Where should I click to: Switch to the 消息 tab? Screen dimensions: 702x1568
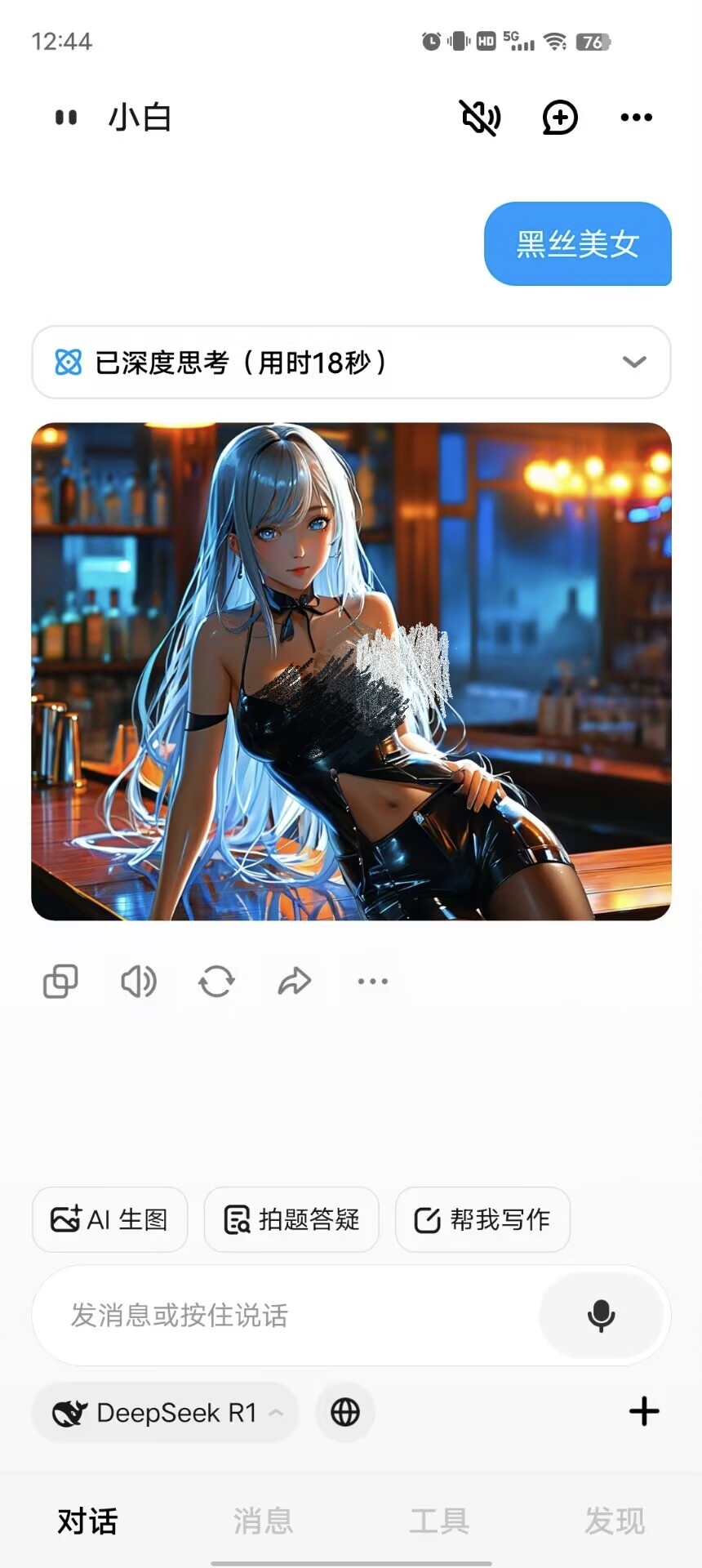point(263,1521)
